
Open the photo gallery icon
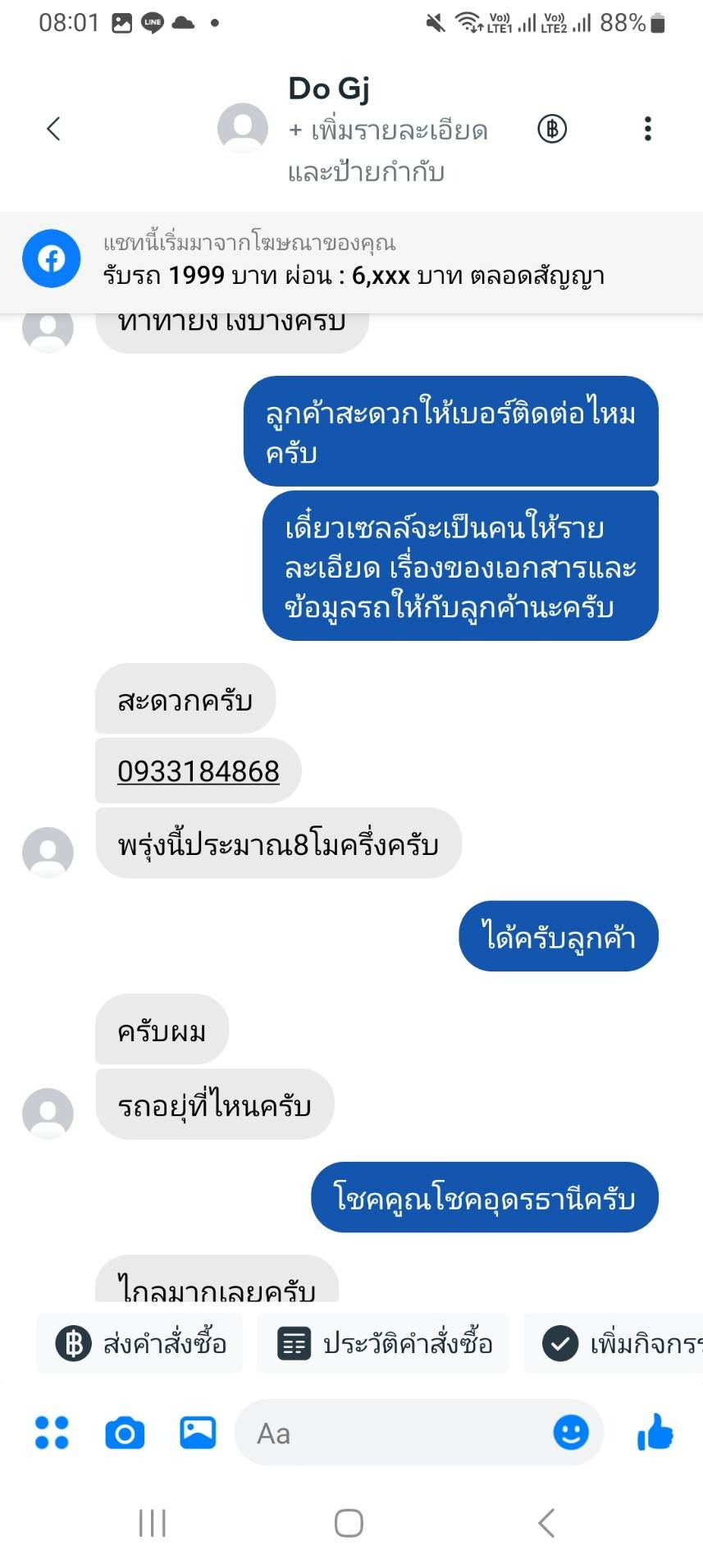pos(198,1433)
